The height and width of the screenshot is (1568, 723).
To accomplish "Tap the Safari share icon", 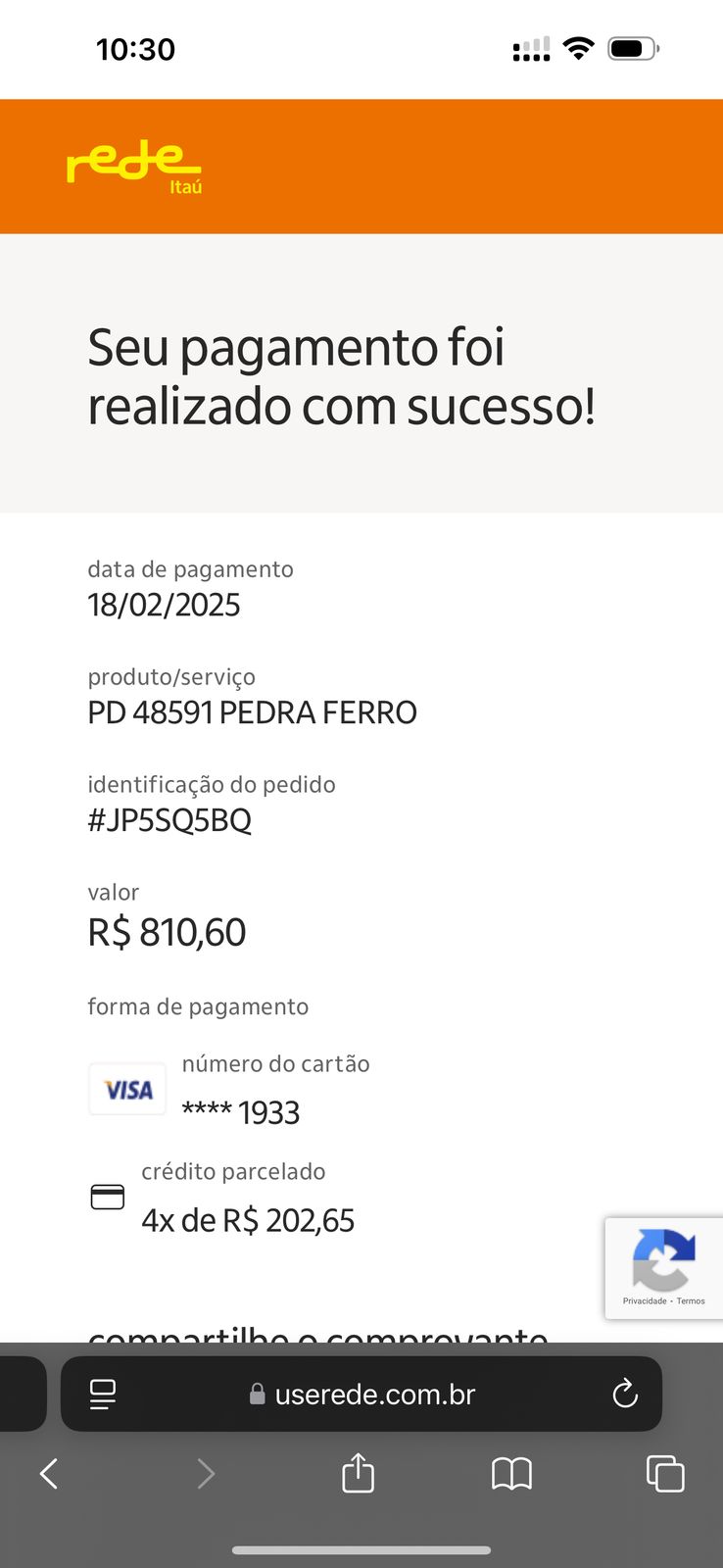I will [358, 1473].
